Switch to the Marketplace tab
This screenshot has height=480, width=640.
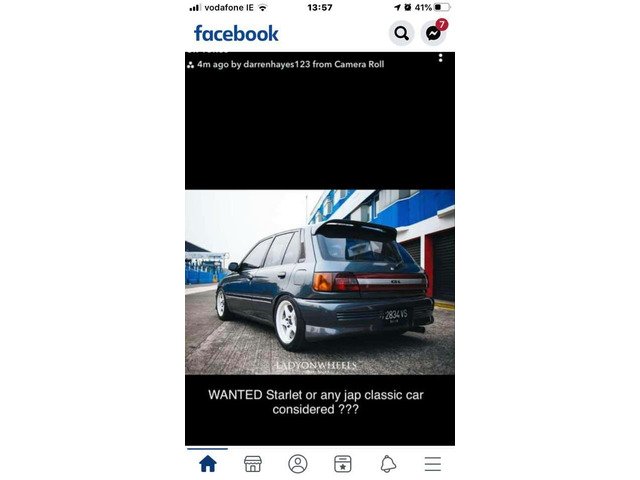click(253, 463)
